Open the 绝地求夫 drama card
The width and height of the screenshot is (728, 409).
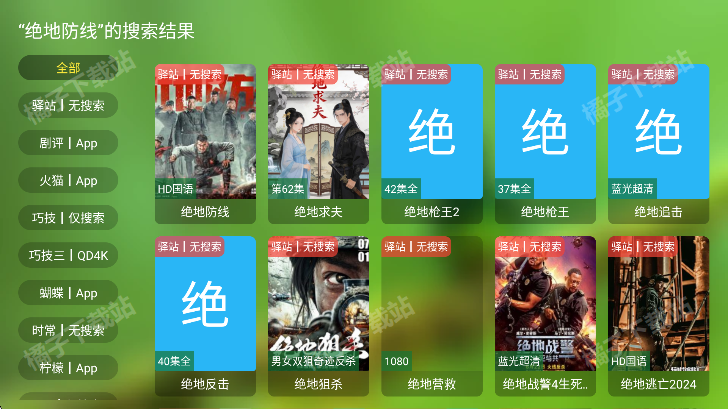[318, 140]
